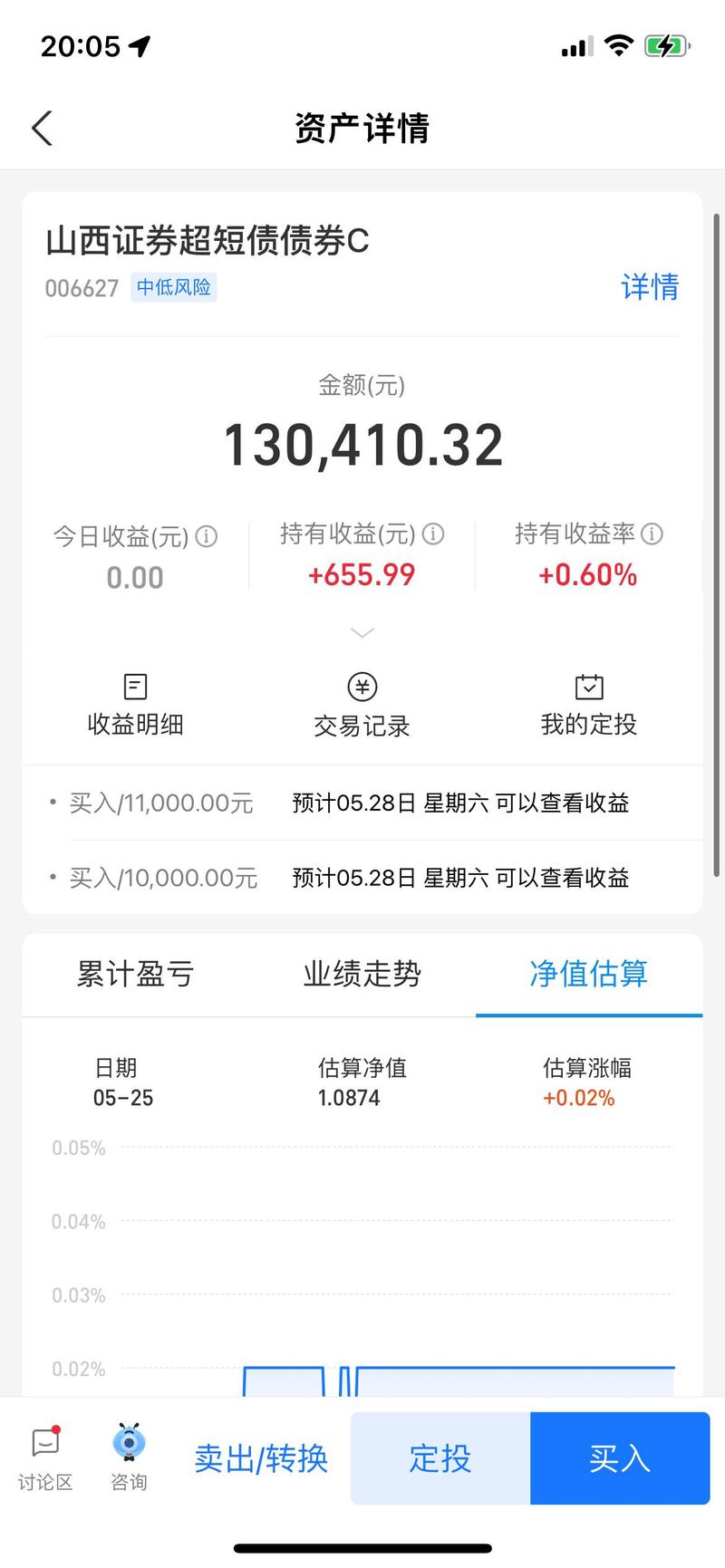The image size is (725, 1568).
Task: Expand details of the 11,000.00元 purchase
Action: coord(362,803)
